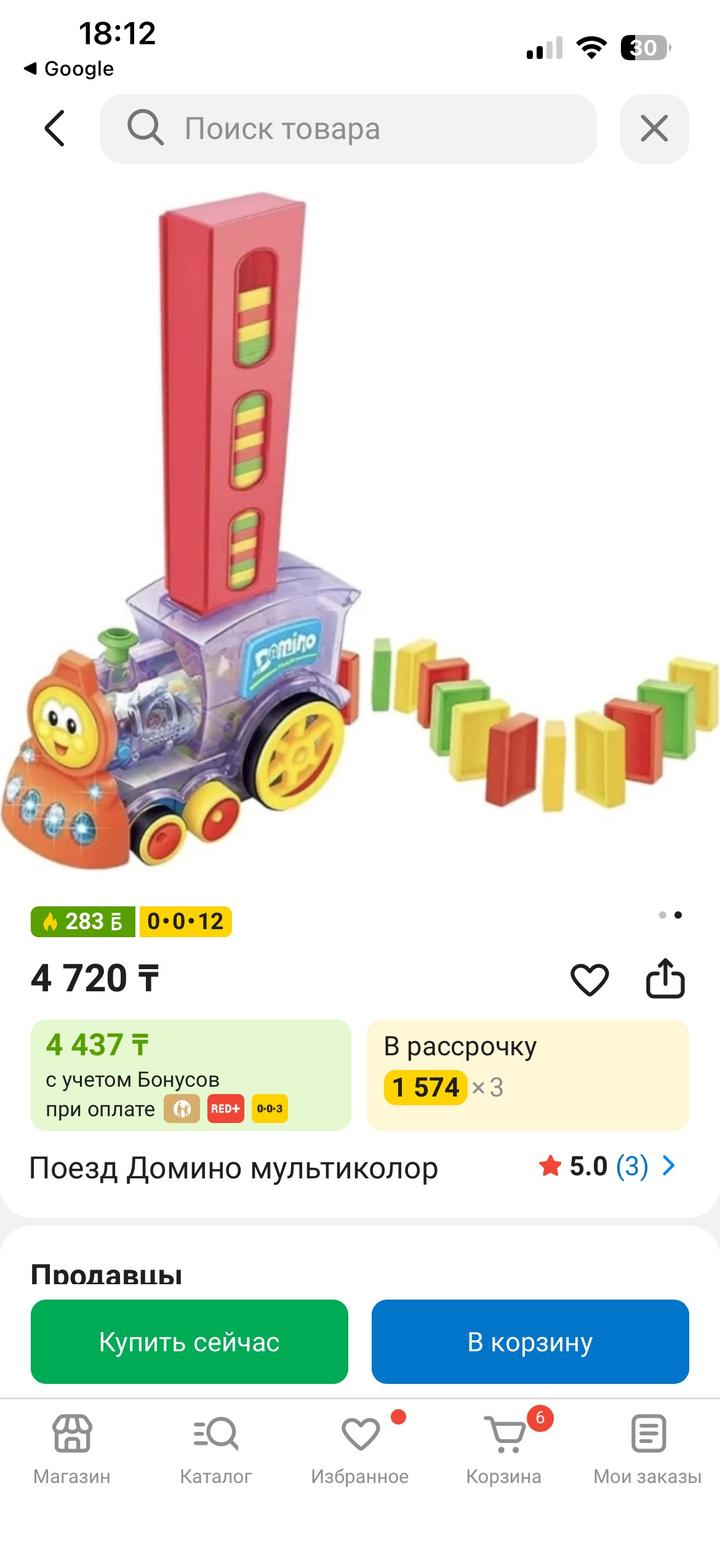Image resolution: width=720 pixels, height=1558 pixels.
Task: Add item via В корзину button
Action: (530, 1341)
